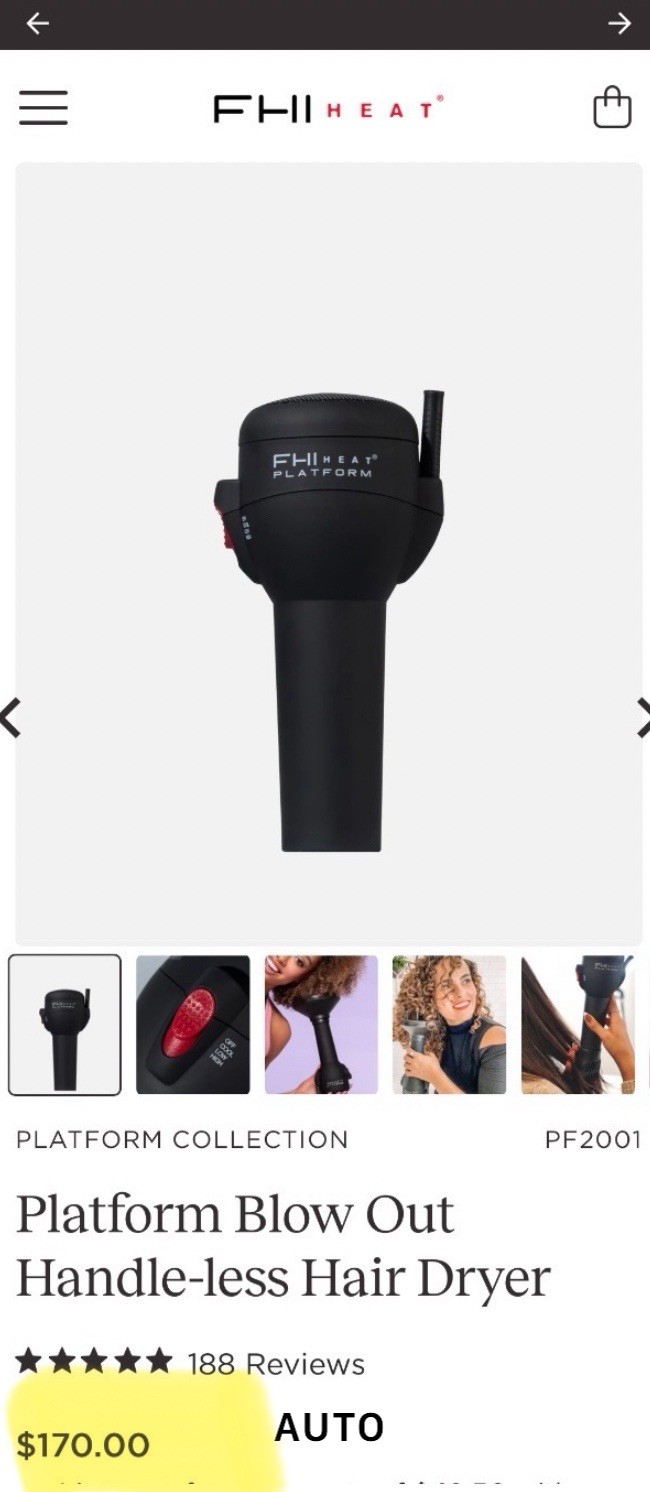View the thumbnail with the purple background
650x1492 pixels.
pos(321,1025)
